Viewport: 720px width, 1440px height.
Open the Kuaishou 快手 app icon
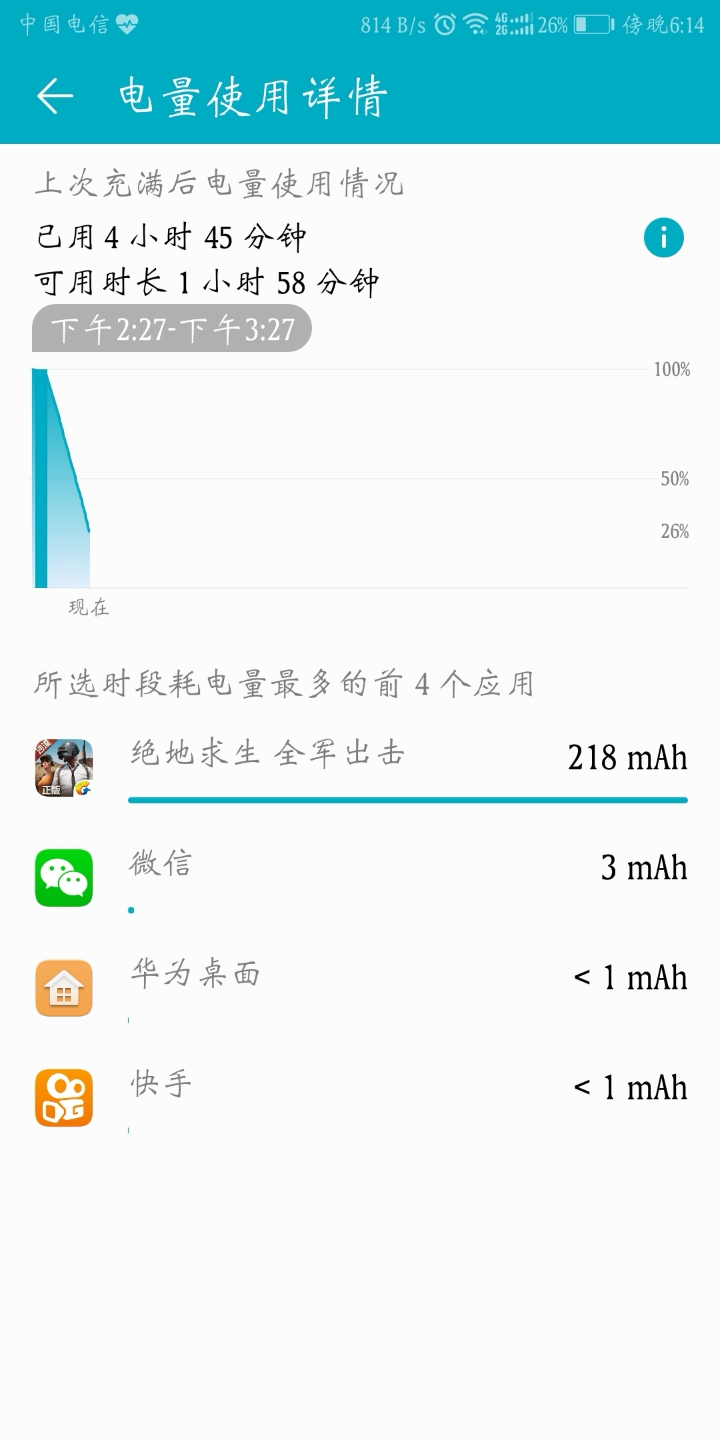(x=64, y=1097)
